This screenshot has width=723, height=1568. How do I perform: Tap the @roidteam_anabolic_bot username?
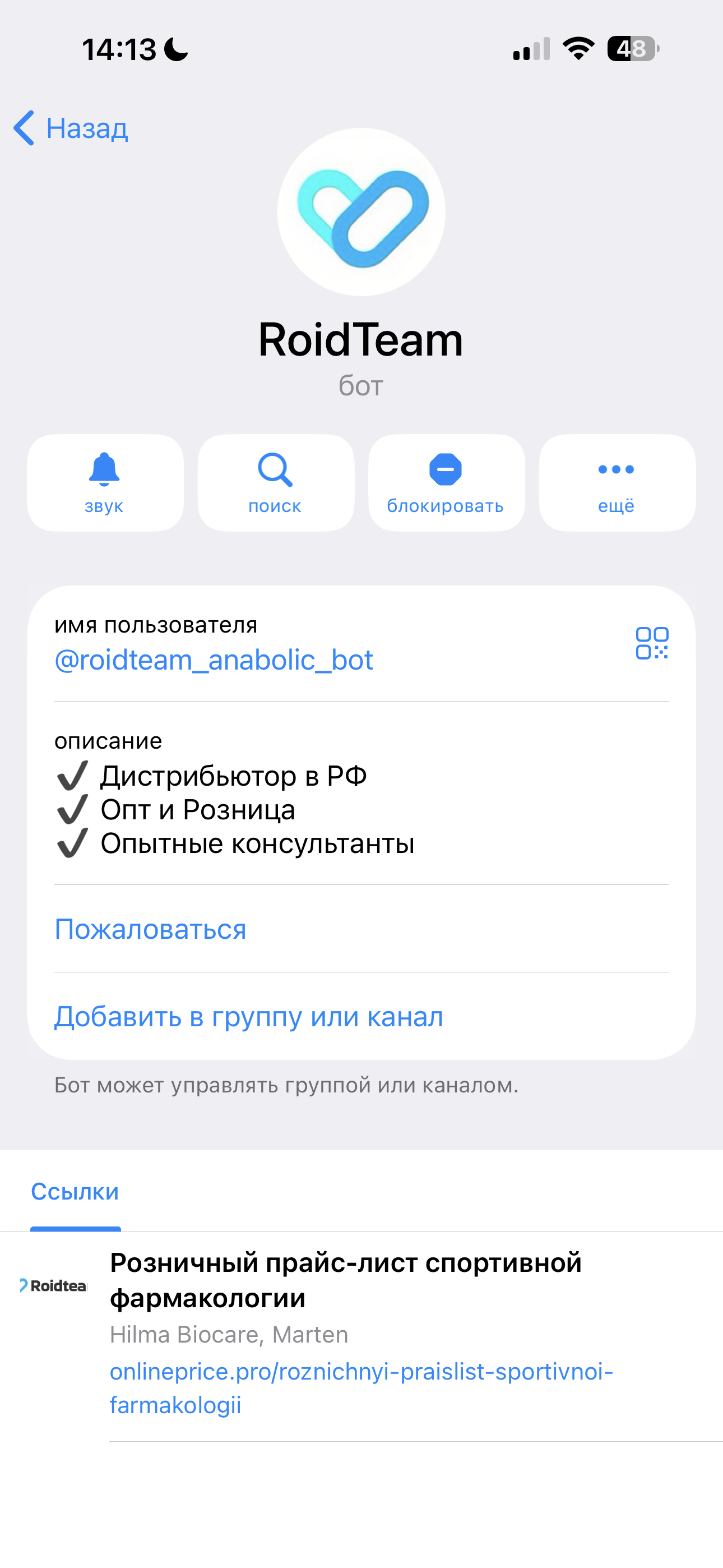[214, 661]
